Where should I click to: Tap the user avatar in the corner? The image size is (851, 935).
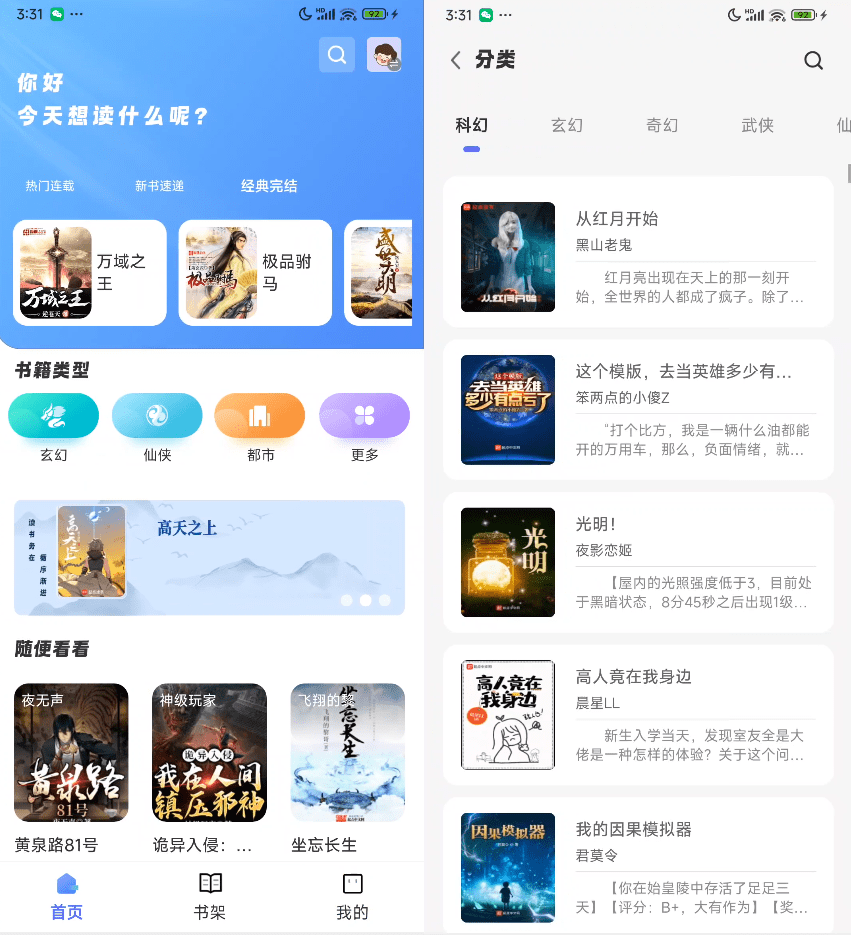click(x=382, y=55)
